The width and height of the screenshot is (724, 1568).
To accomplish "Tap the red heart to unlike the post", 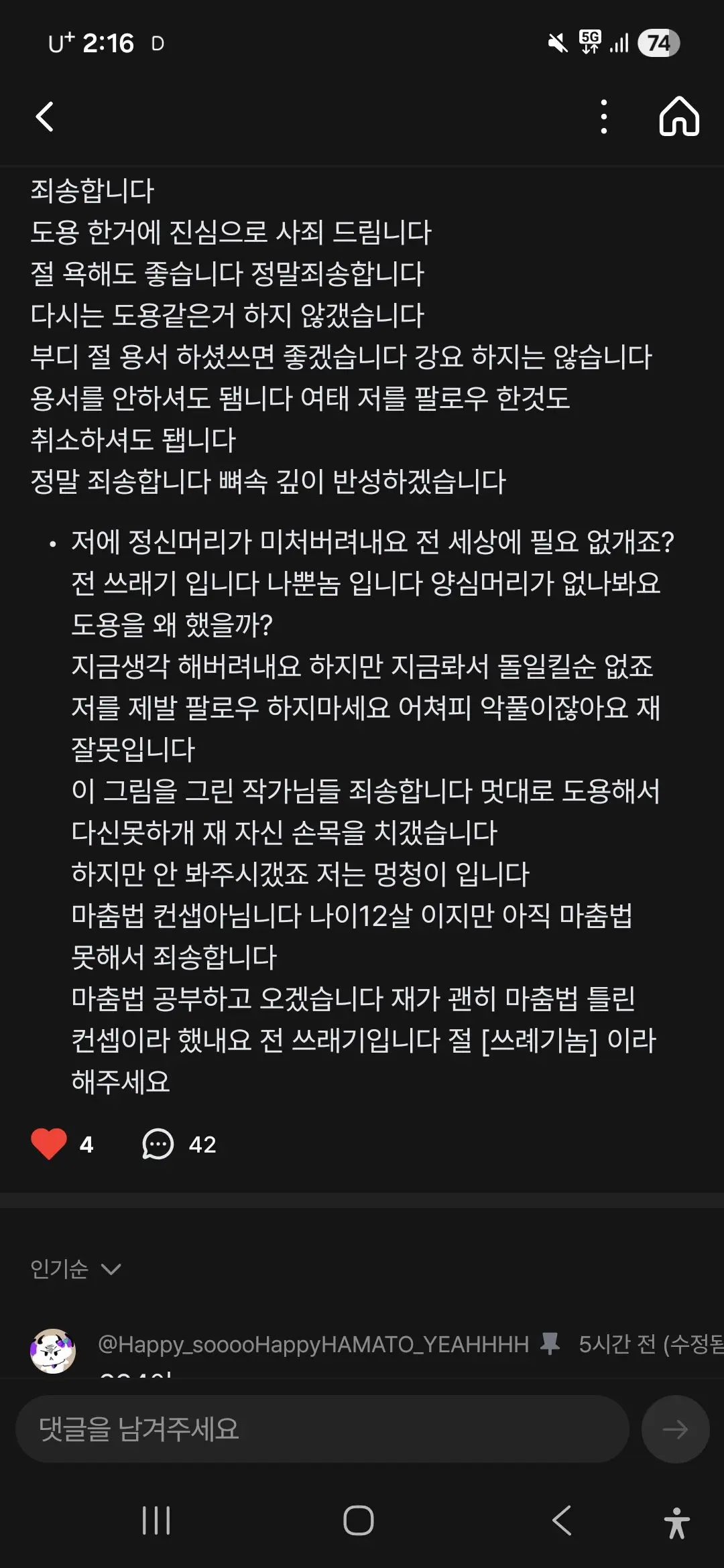I will click(x=49, y=1144).
